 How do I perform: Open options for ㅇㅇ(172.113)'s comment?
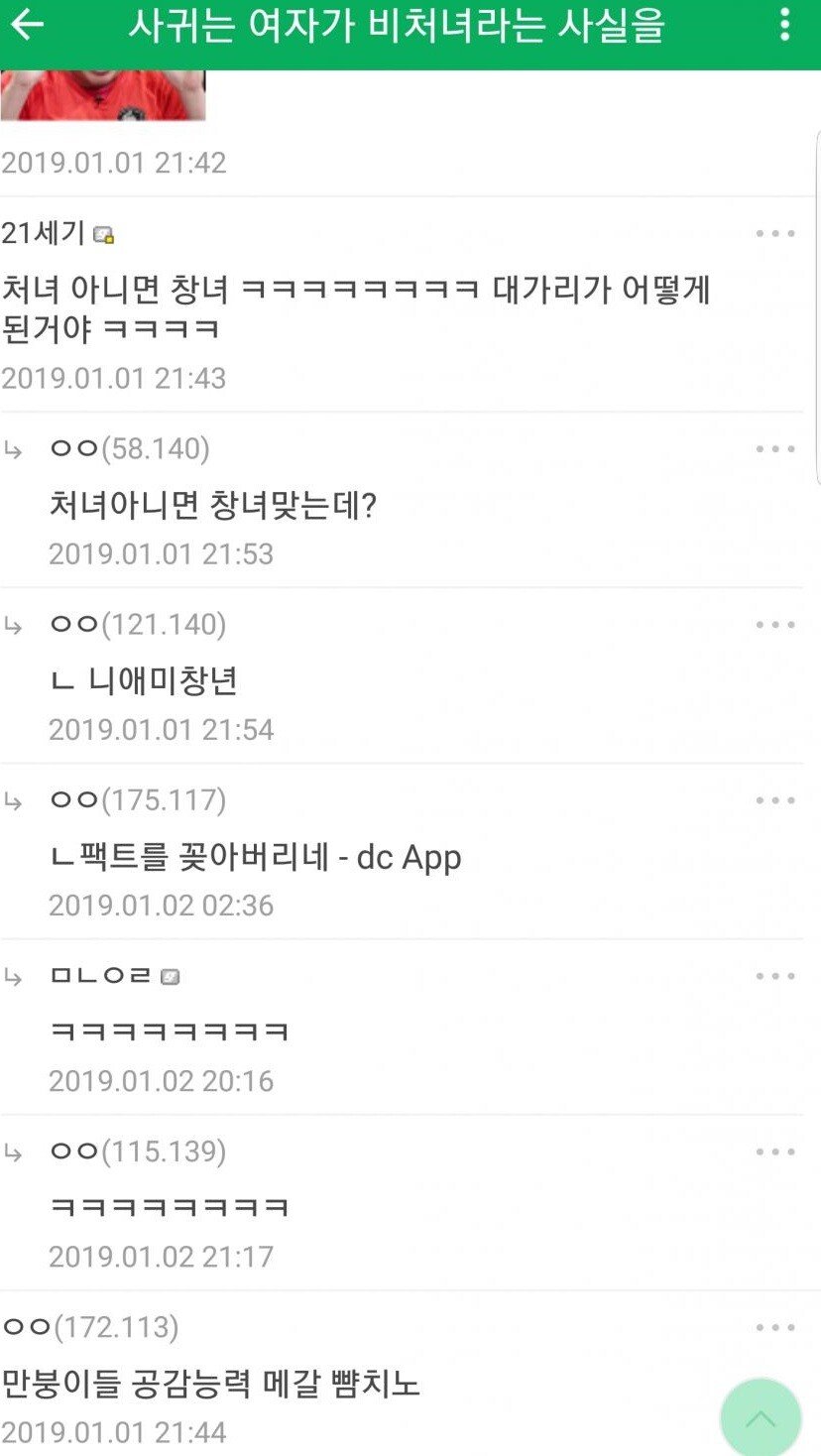coord(775,1327)
